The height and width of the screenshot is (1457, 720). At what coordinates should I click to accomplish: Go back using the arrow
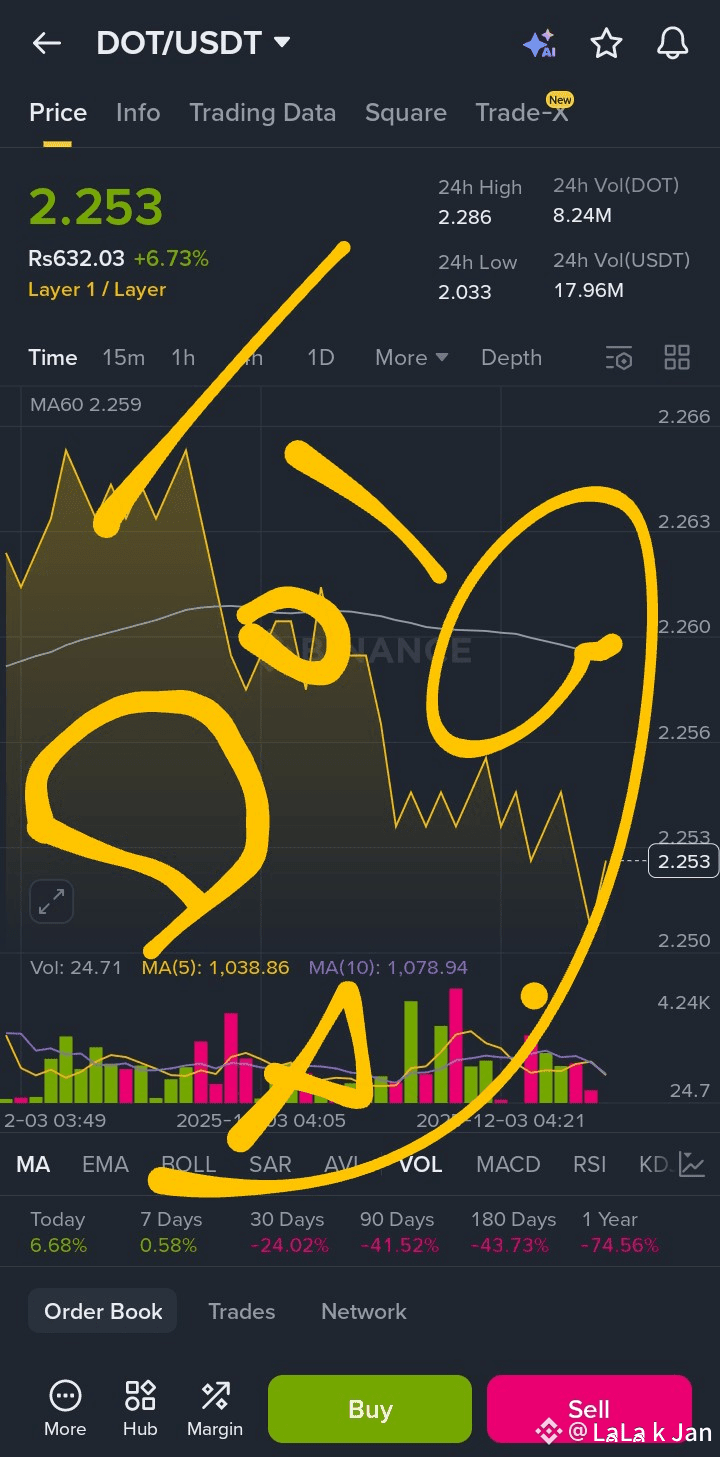point(46,43)
